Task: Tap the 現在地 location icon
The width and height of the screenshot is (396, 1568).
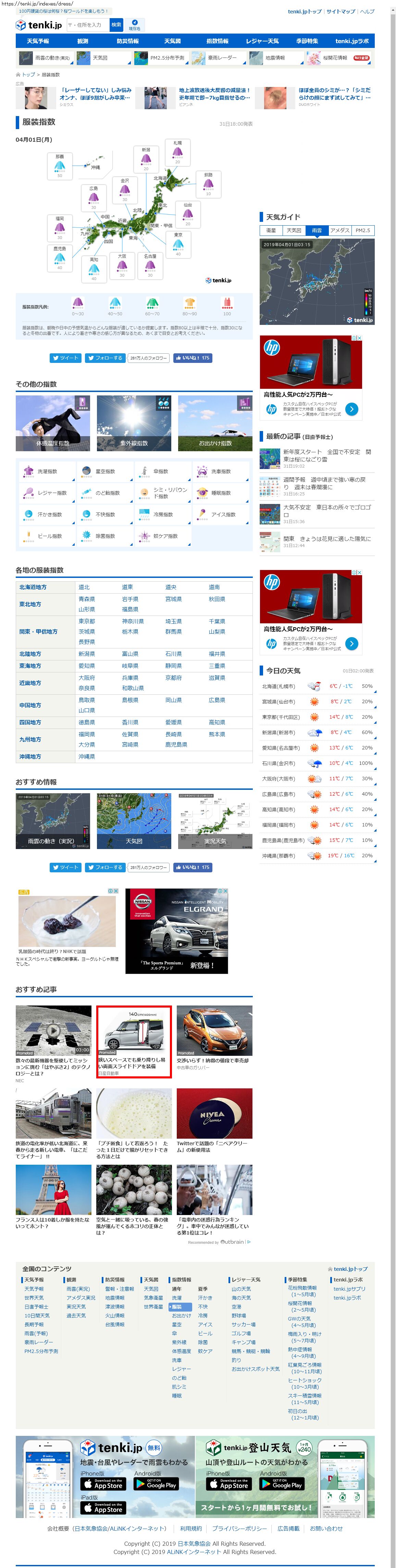Action: (x=135, y=25)
